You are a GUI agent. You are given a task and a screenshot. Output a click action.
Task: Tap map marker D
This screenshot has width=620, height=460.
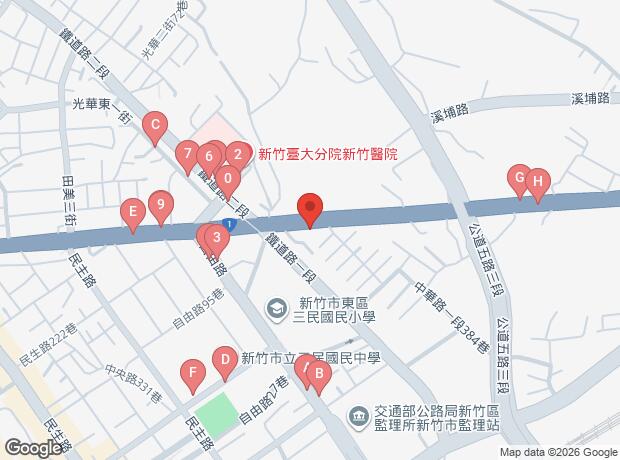tap(225, 359)
